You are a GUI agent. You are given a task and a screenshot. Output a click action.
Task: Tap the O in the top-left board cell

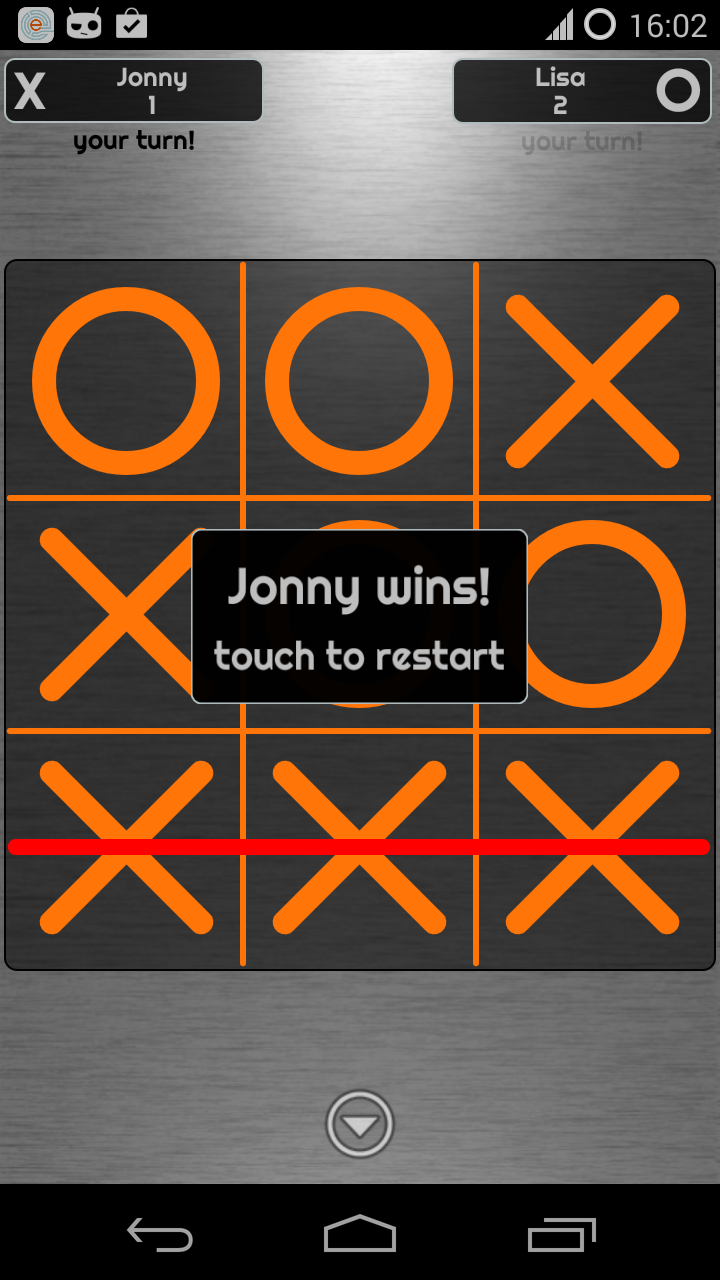coord(125,380)
